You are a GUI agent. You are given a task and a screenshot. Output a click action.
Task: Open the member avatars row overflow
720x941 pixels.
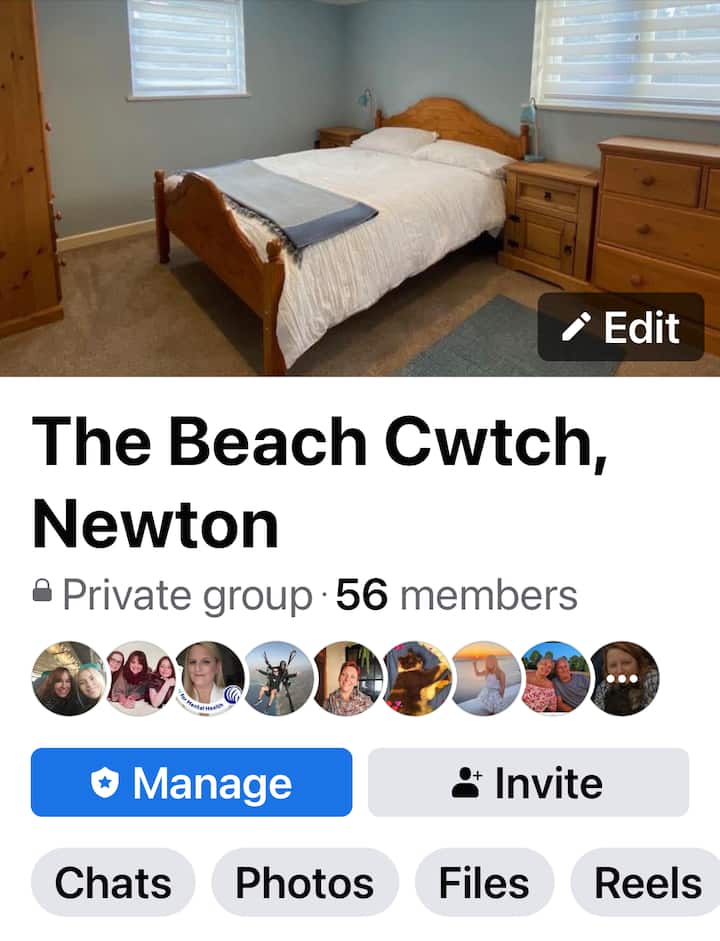[624, 678]
